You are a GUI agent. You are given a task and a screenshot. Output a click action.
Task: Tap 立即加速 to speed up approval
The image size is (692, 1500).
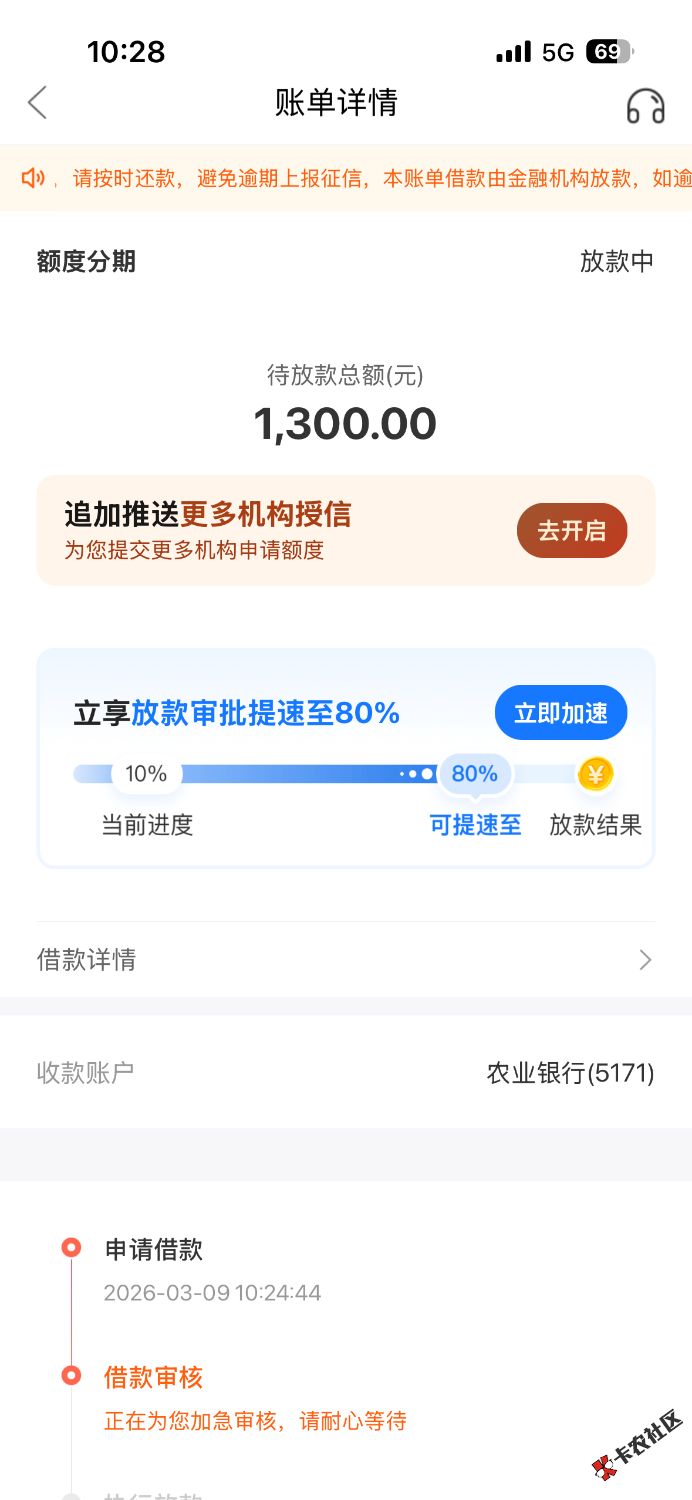coord(560,713)
